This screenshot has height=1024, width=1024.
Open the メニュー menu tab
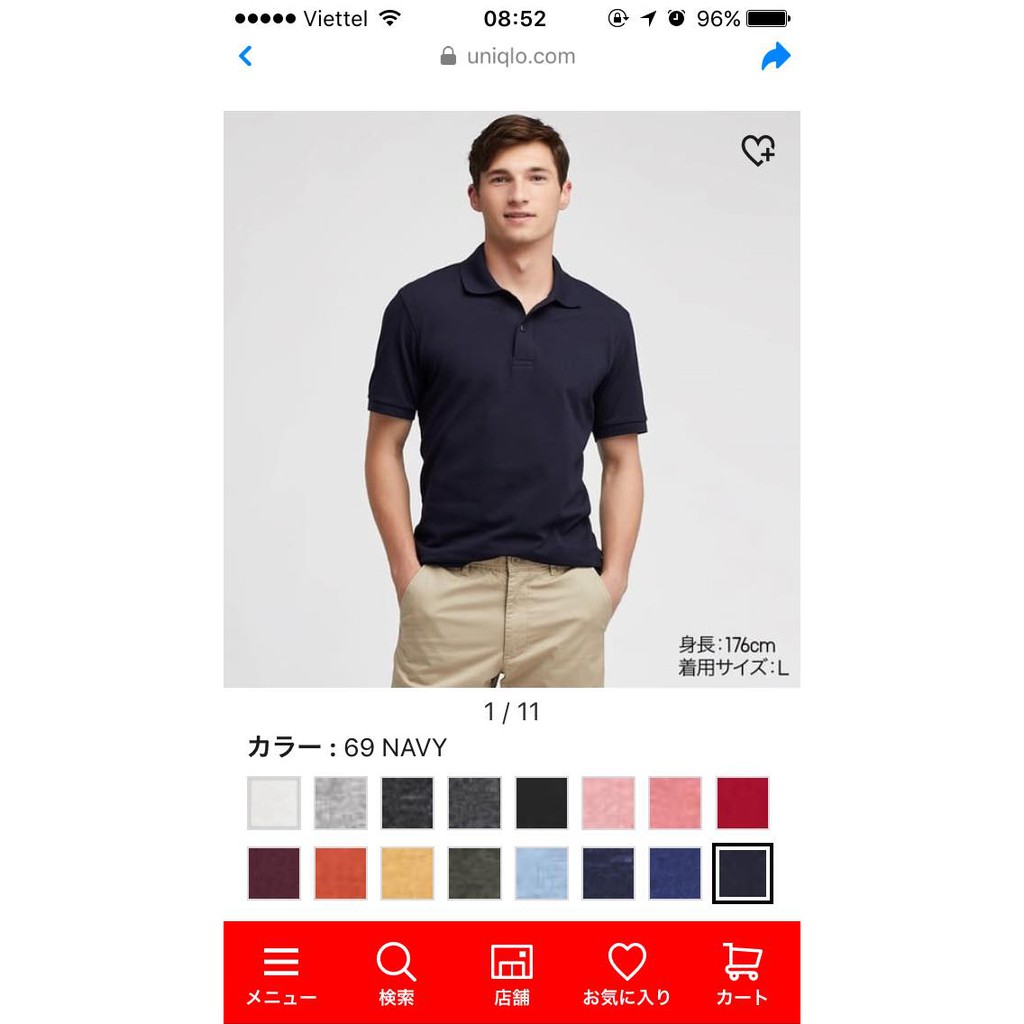coord(281,974)
